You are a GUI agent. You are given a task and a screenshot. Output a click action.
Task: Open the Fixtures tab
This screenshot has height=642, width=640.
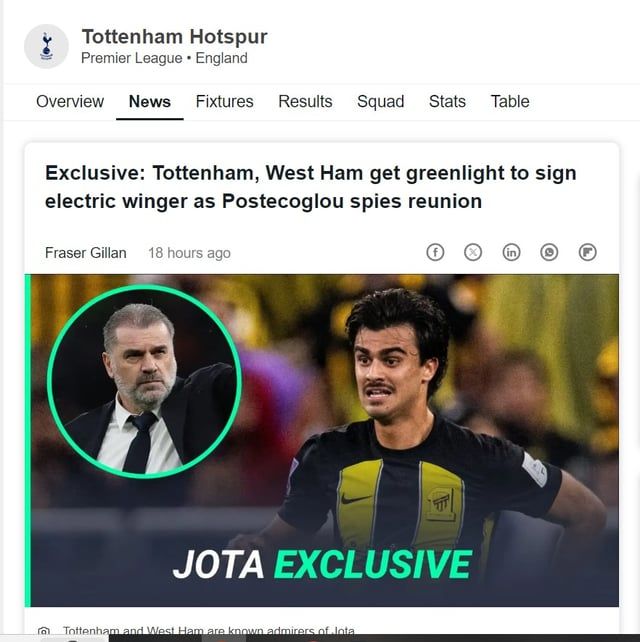(224, 101)
